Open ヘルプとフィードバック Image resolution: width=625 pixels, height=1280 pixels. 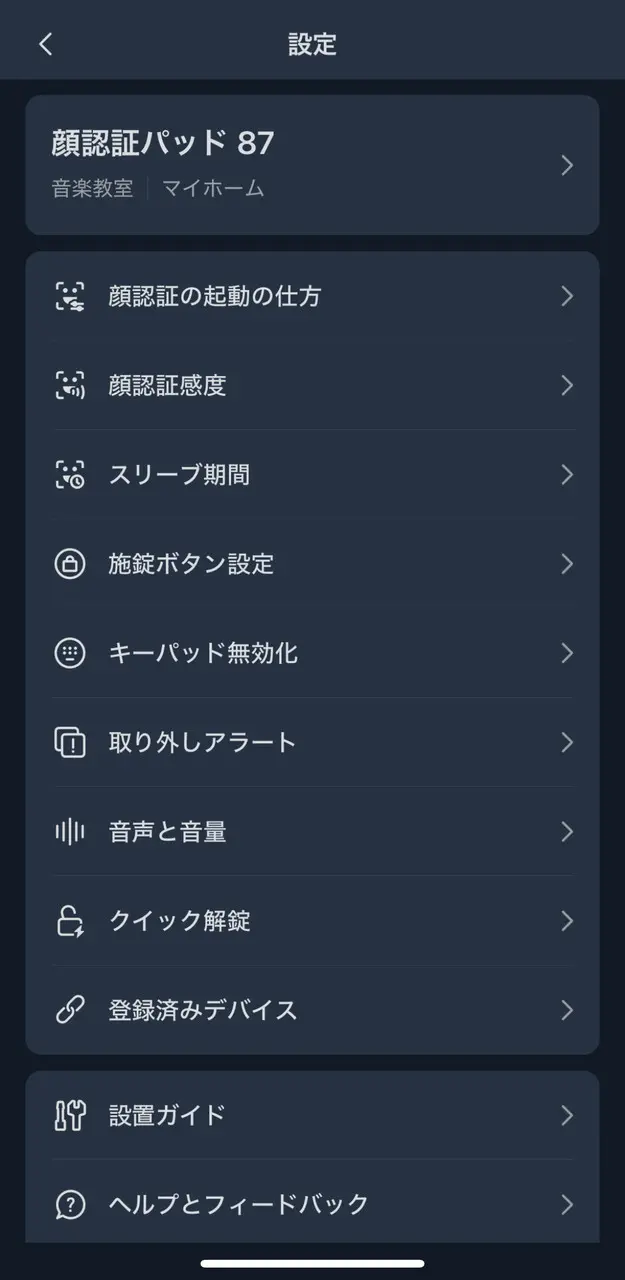point(312,1204)
